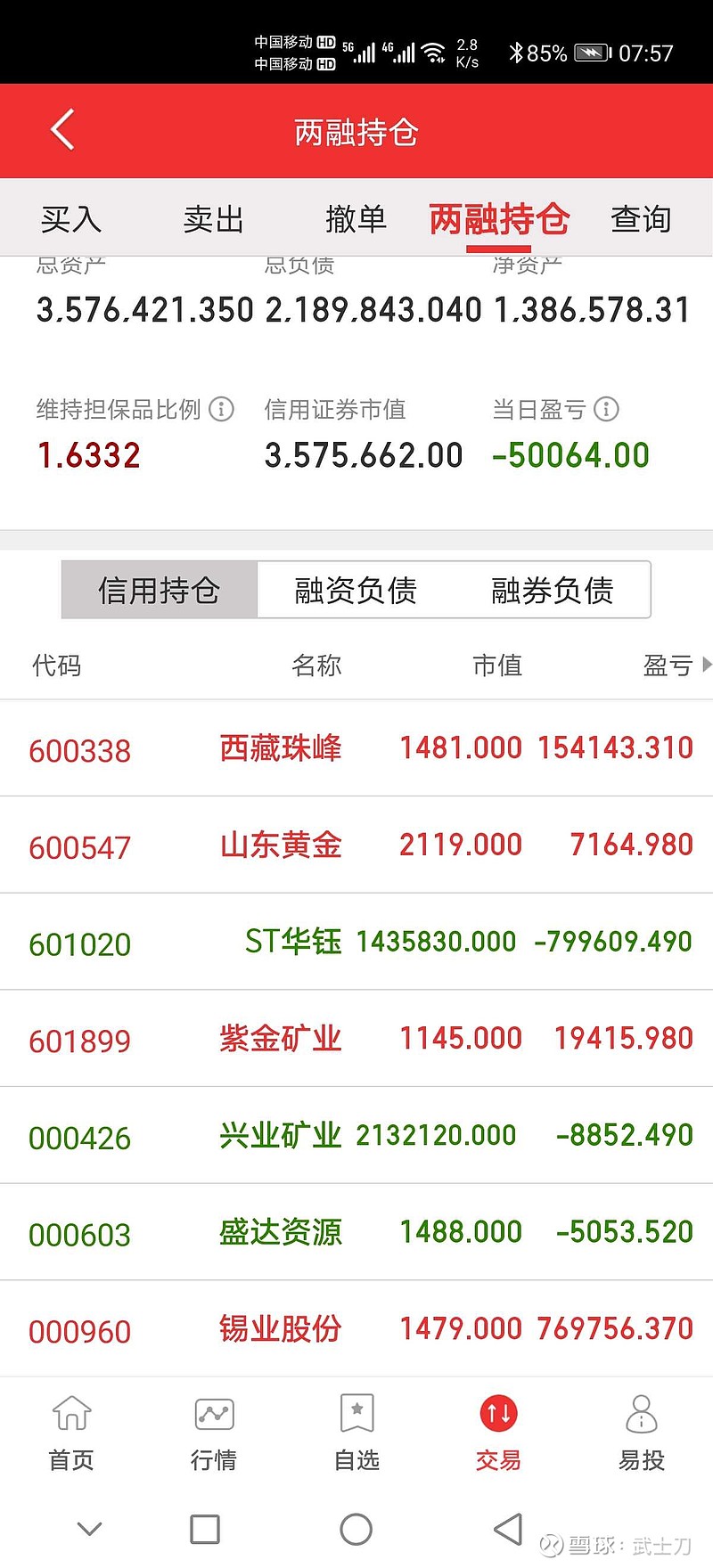This screenshot has height=1568, width=713.
Task: Show info for 当日盈亏
Action: pos(606,409)
